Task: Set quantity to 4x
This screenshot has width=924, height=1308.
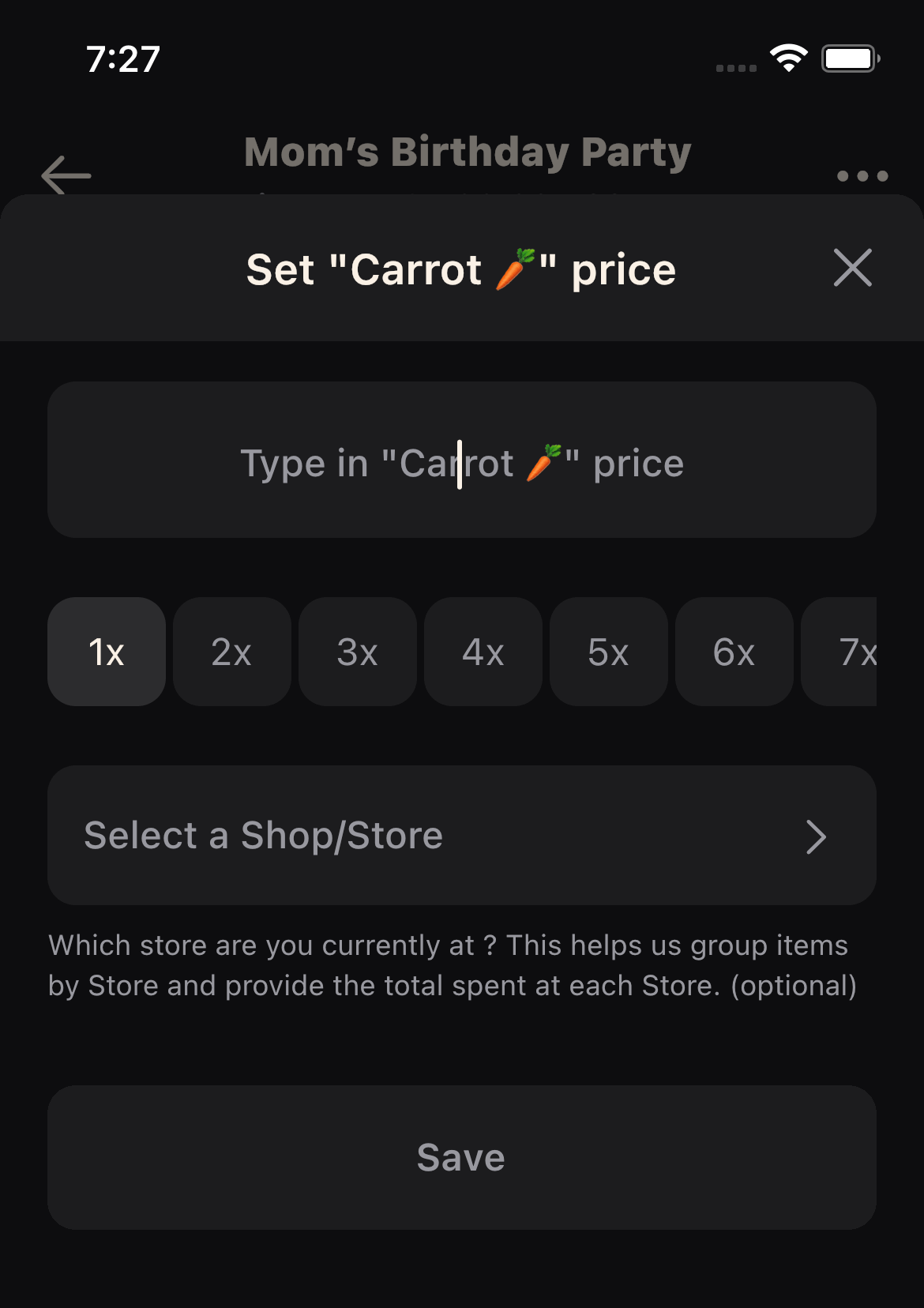Action: tap(483, 652)
